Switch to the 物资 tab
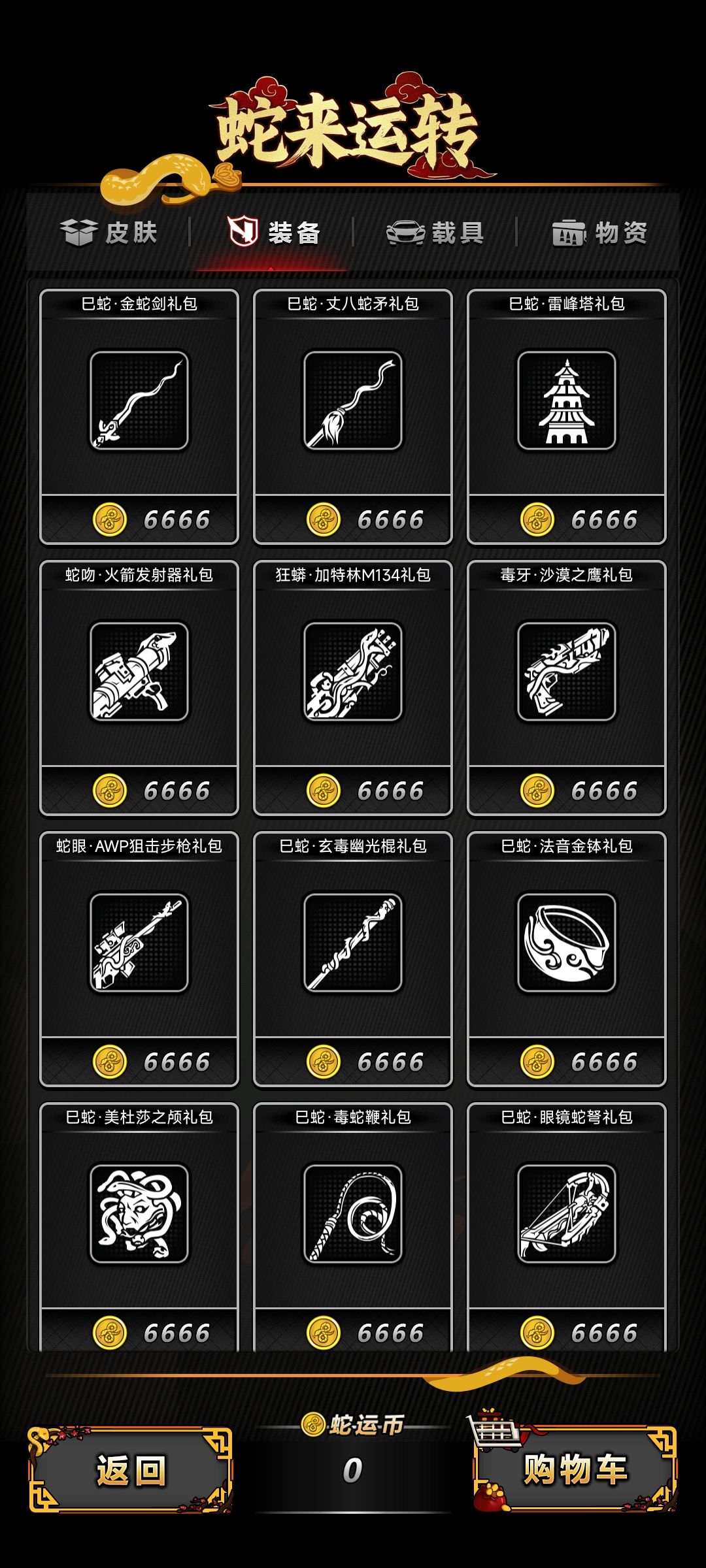The image size is (706, 1568). [x=599, y=234]
